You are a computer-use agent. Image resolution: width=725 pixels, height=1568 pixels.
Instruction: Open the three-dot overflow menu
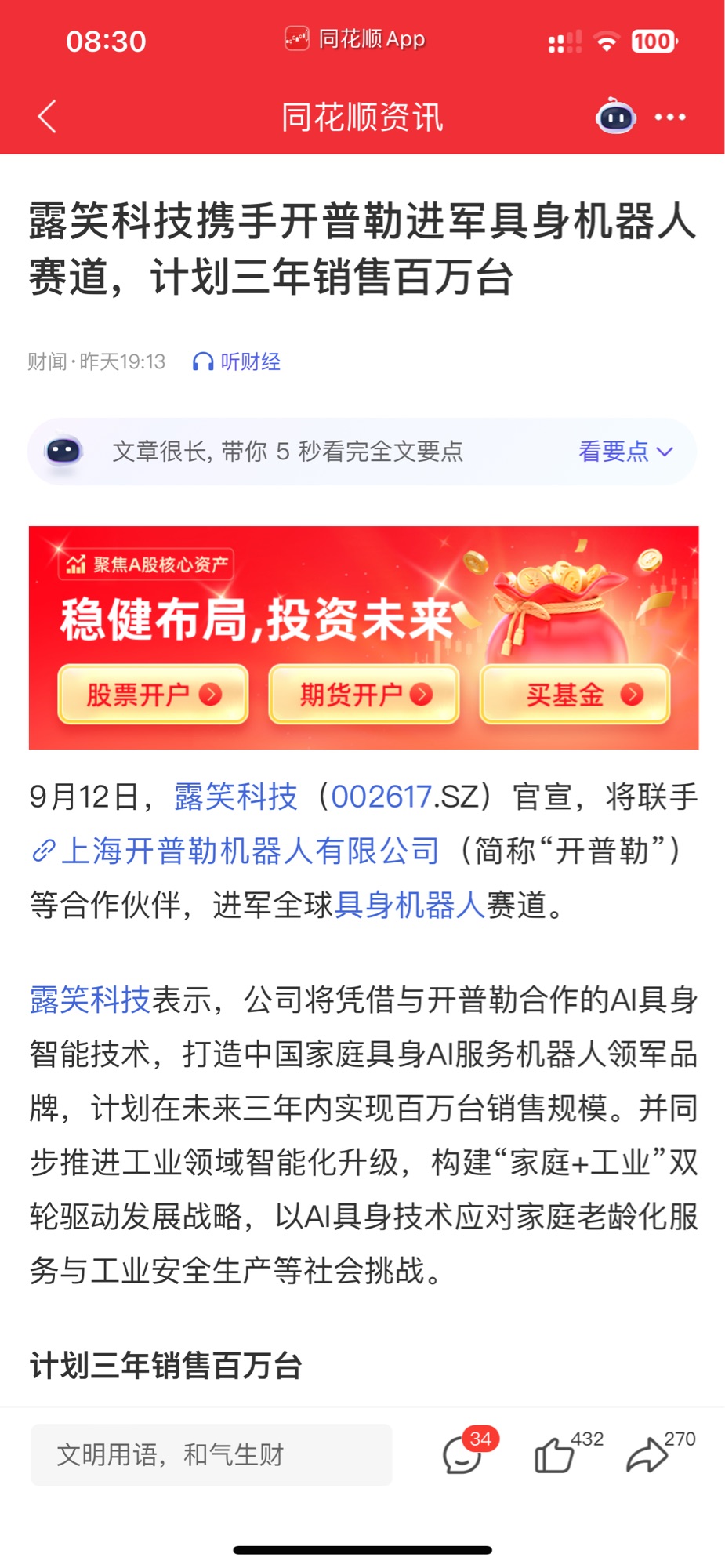click(670, 118)
